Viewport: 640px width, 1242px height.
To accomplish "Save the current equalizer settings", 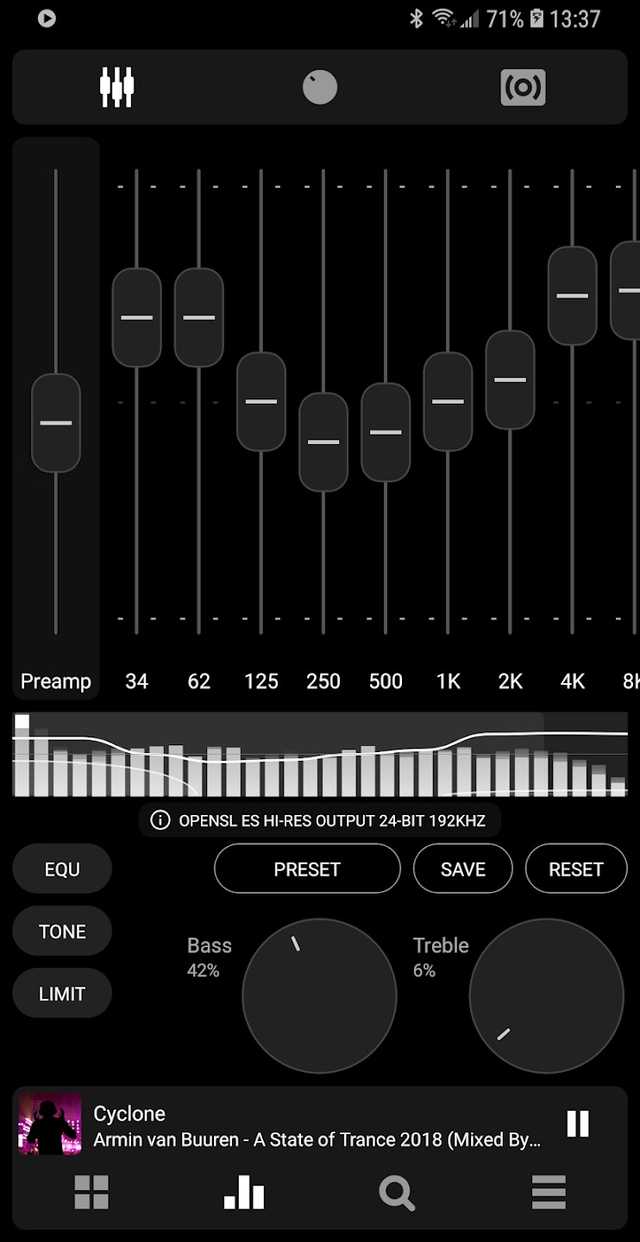I will click(462, 869).
